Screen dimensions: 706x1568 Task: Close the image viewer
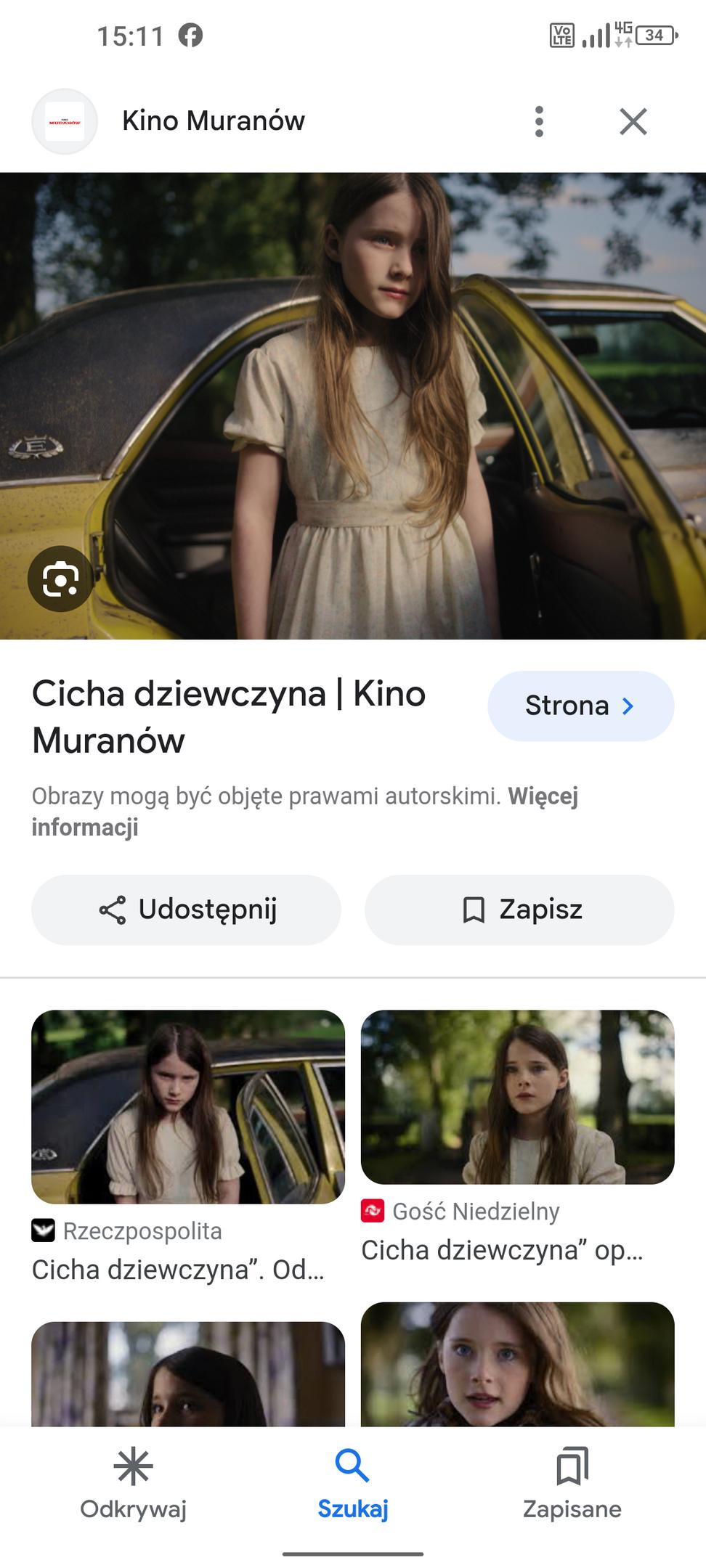[633, 121]
